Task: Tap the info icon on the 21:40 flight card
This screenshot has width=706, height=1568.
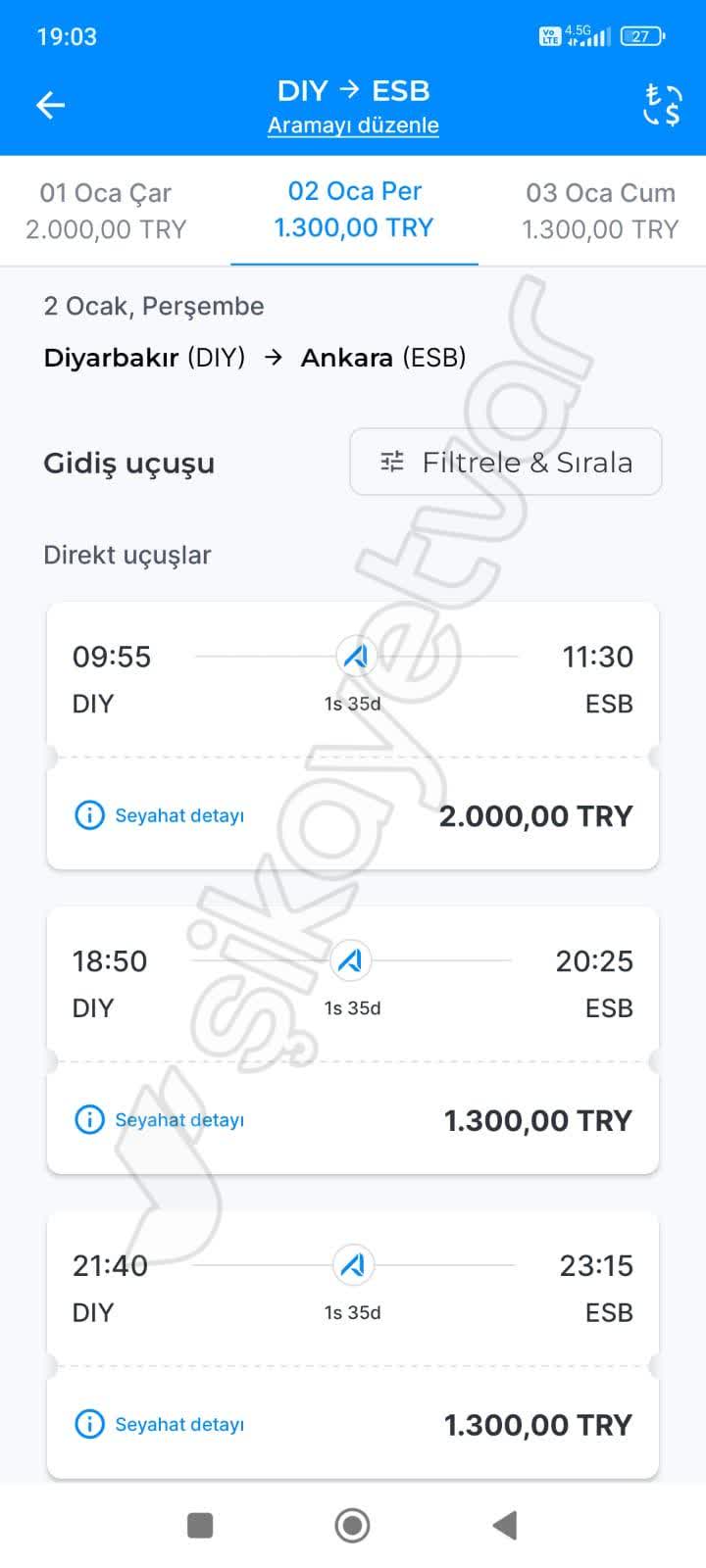Action: pyautogui.click(x=88, y=1424)
